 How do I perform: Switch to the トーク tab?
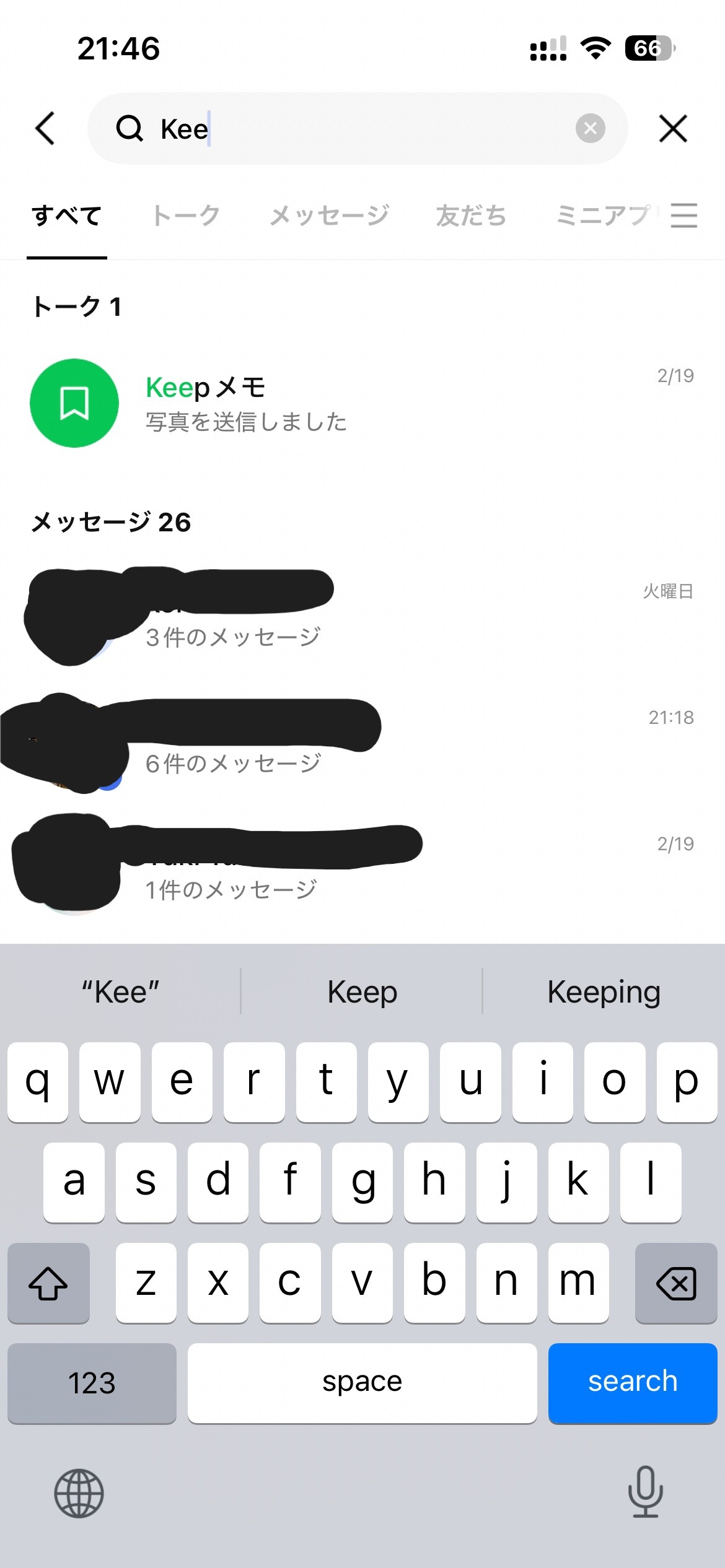point(186,216)
